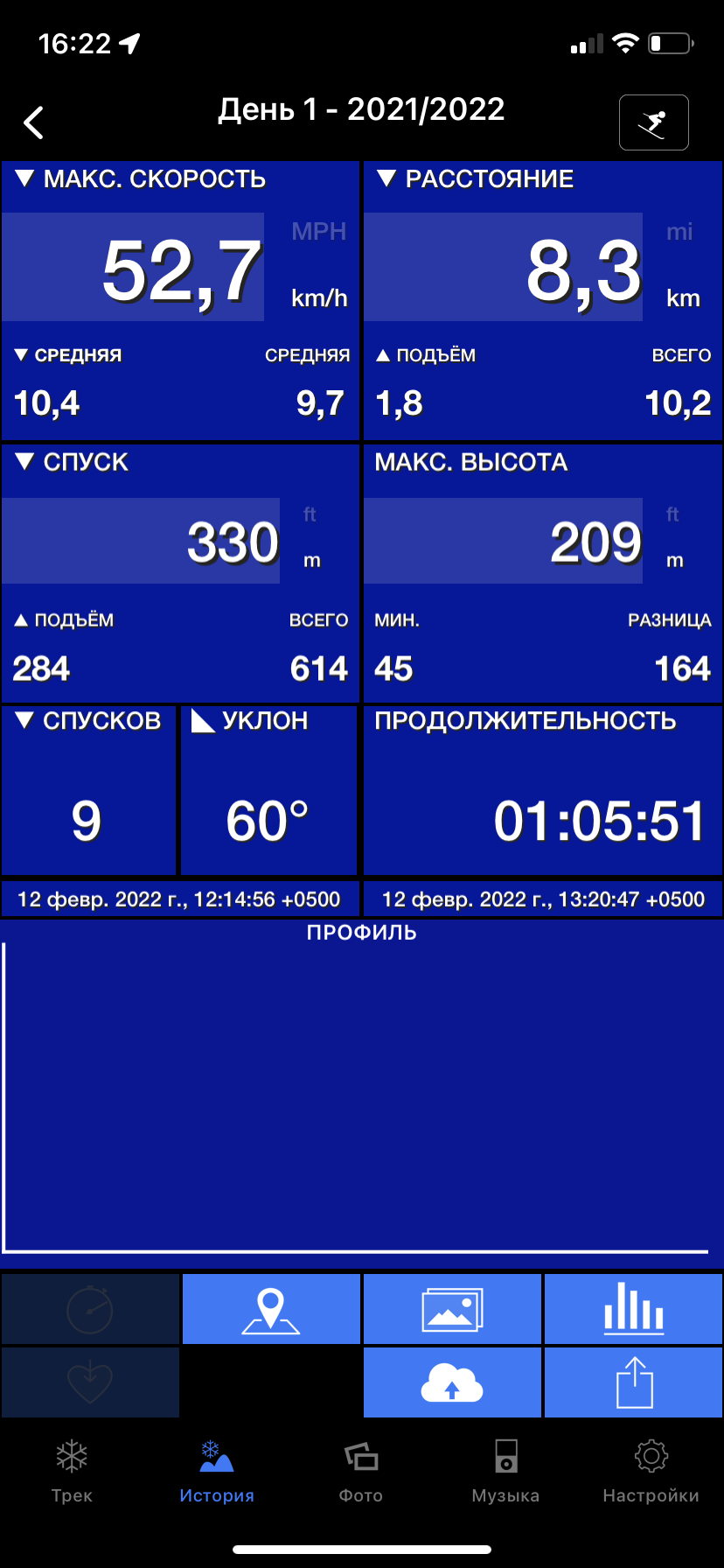
Task: Tap the skier activity type button
Action: coord(653,123)
